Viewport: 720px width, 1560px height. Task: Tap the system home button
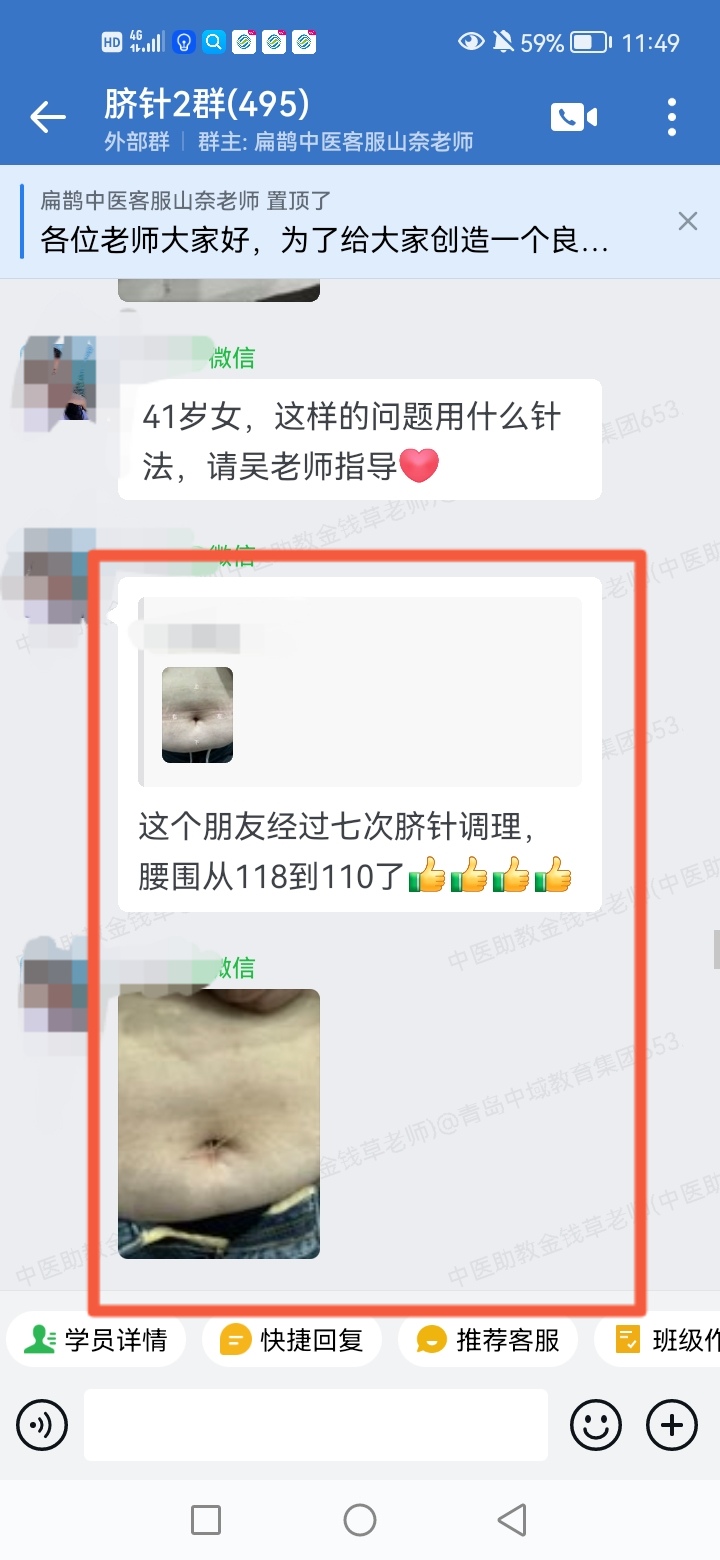tap(360, 1520)
